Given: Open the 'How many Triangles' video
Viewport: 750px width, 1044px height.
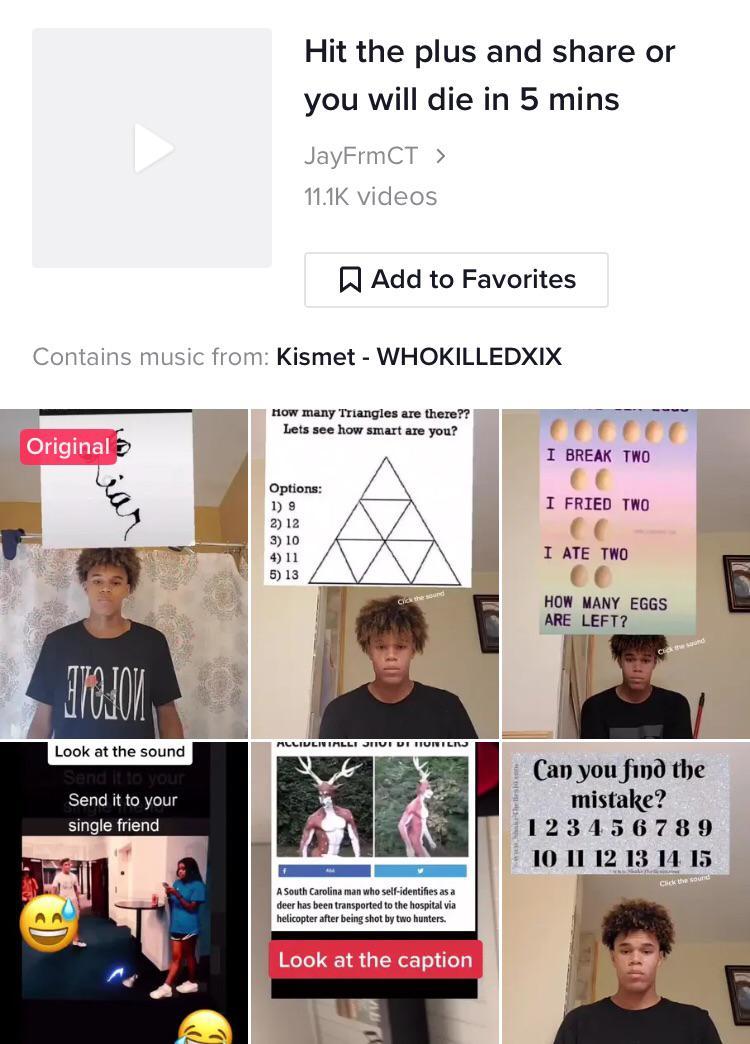Looking at the screenshot, I should [374, 574].
